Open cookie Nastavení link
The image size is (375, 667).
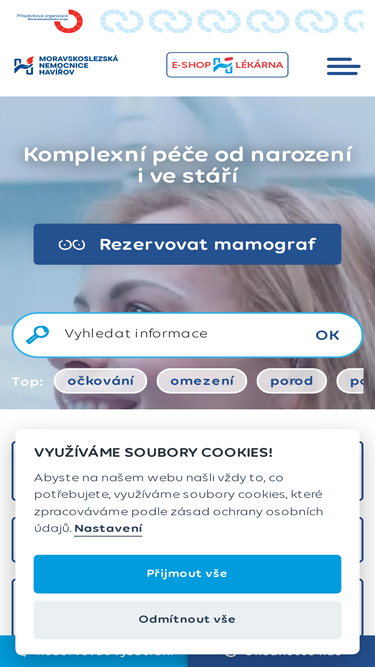click(108, 529)
